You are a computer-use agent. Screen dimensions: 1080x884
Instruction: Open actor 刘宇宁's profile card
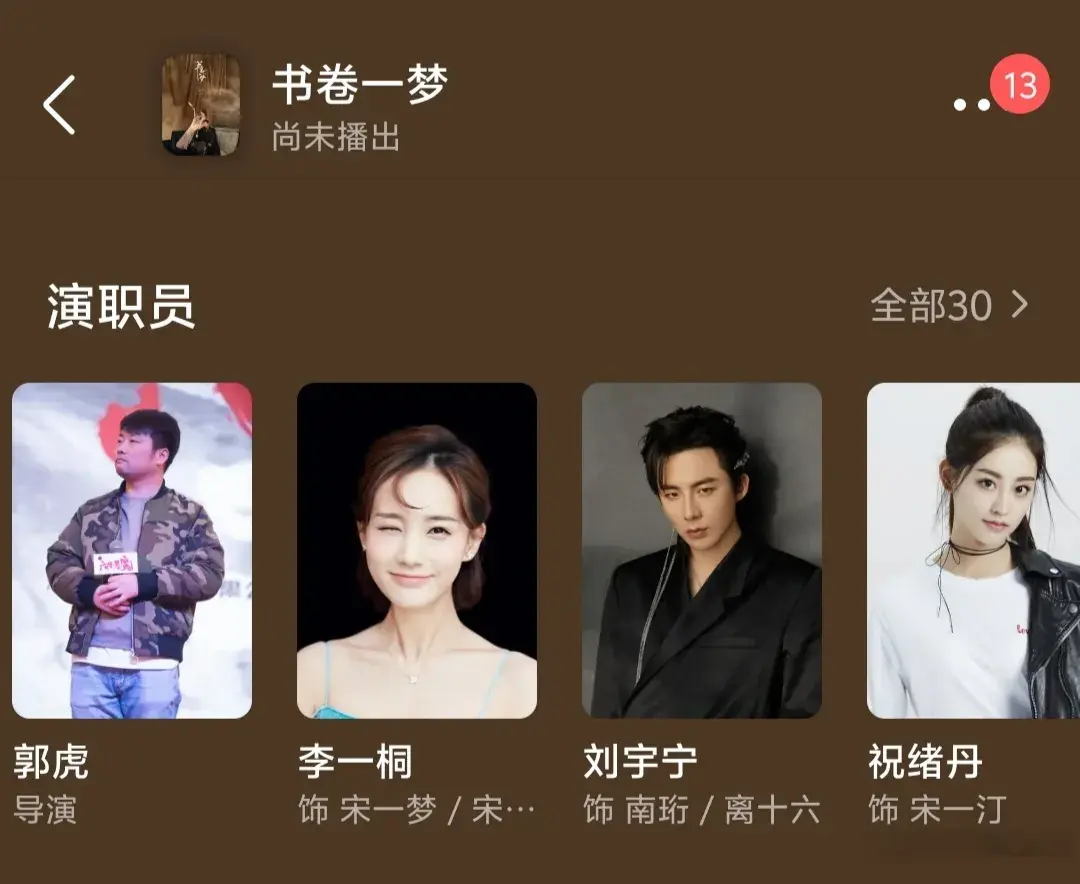(702, 550)
